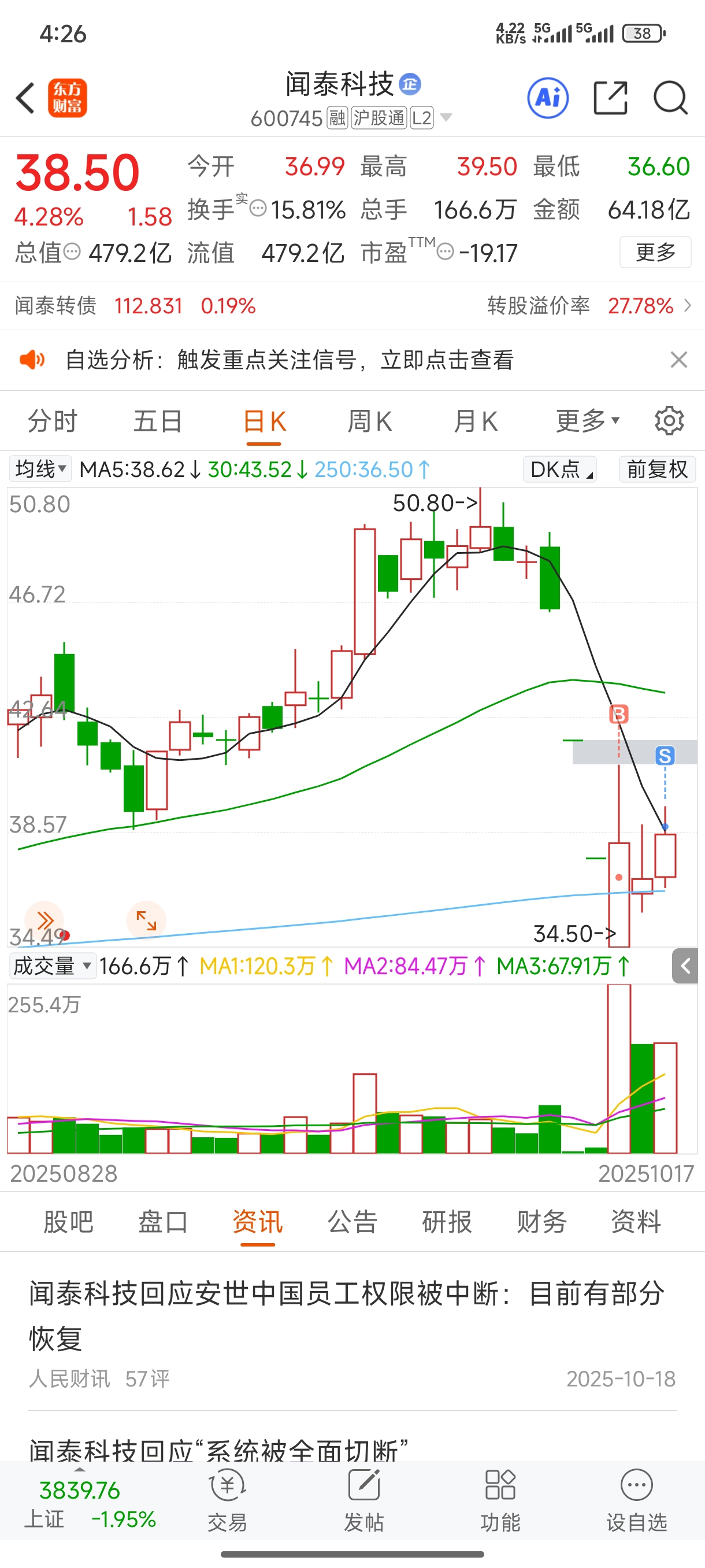Dismiss the 自选分析 notice banner
This screenshot has width=705, height=1568.
click(678, 360)
